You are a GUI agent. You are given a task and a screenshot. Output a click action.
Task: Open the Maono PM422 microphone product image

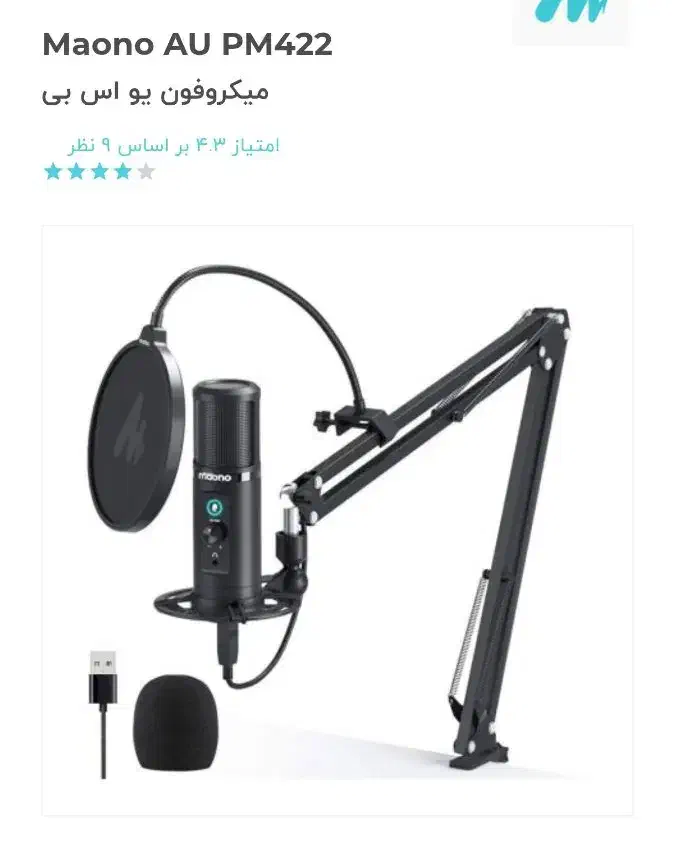tap(337, 520)
